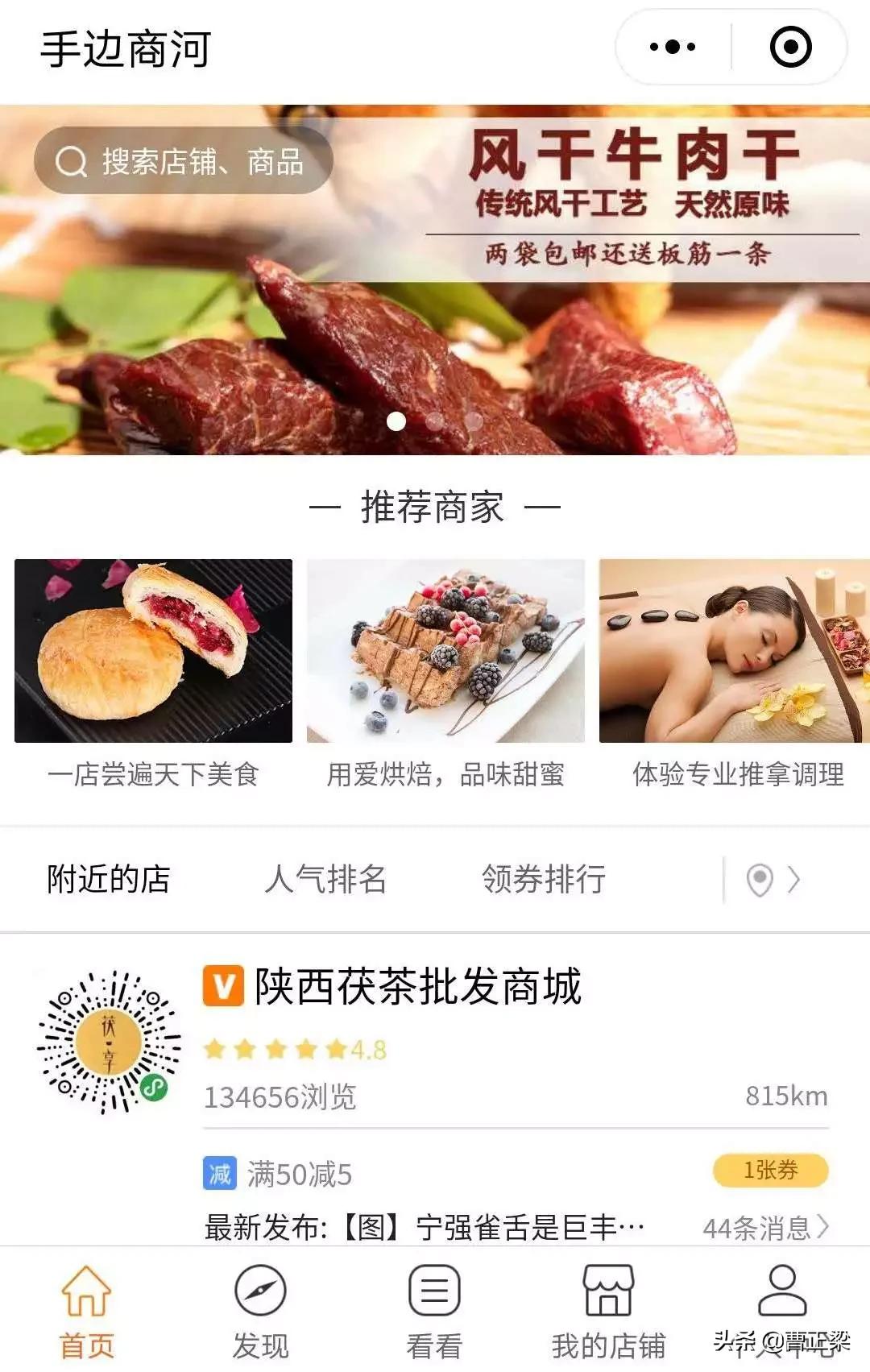Select the 附近的店 tab
The image size is (870, 1372).
[x=109, y=880]
